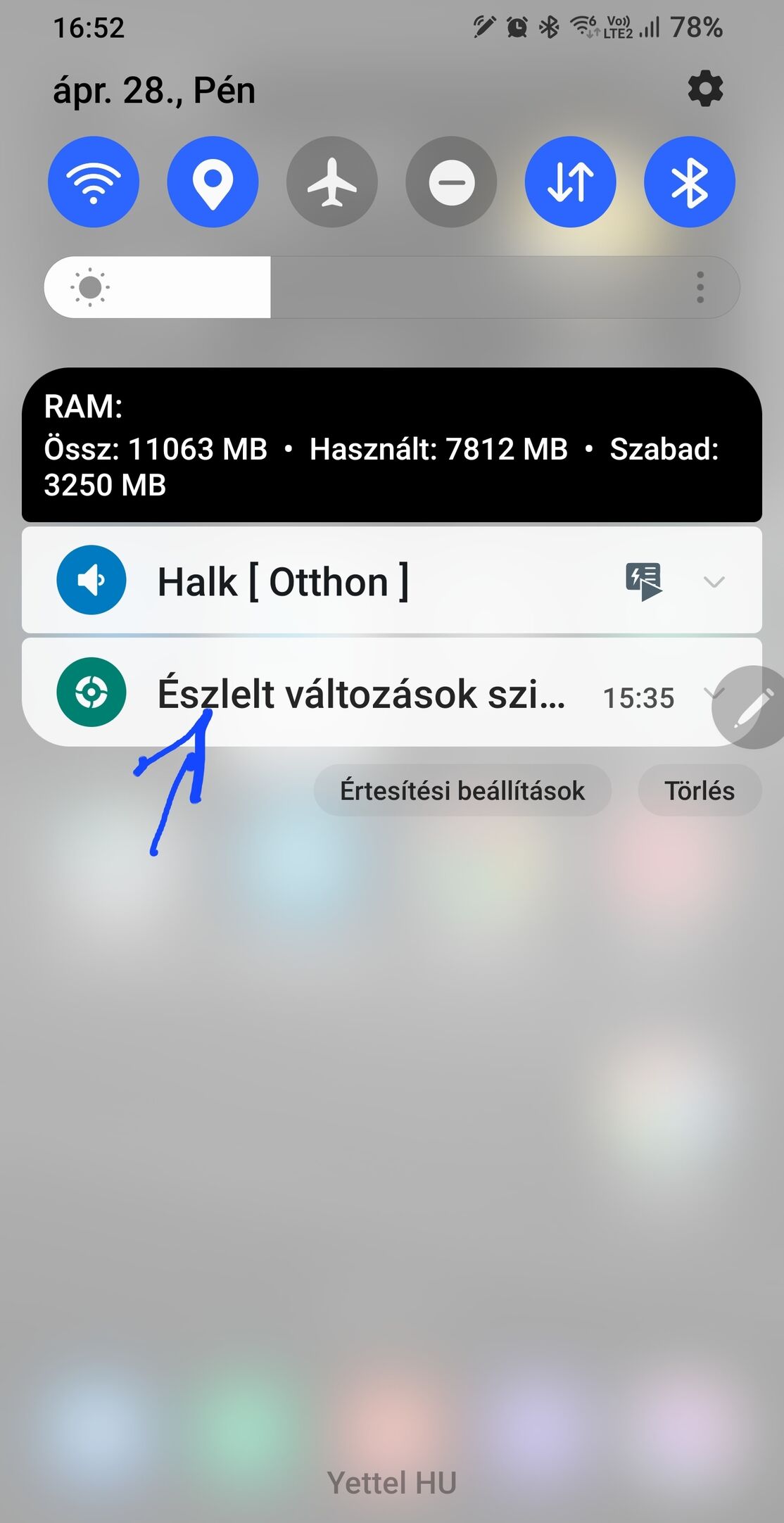Enable Do Not Disturb toggle
This screenshot has height=1523, width=784.
click(x=451, y=182)
